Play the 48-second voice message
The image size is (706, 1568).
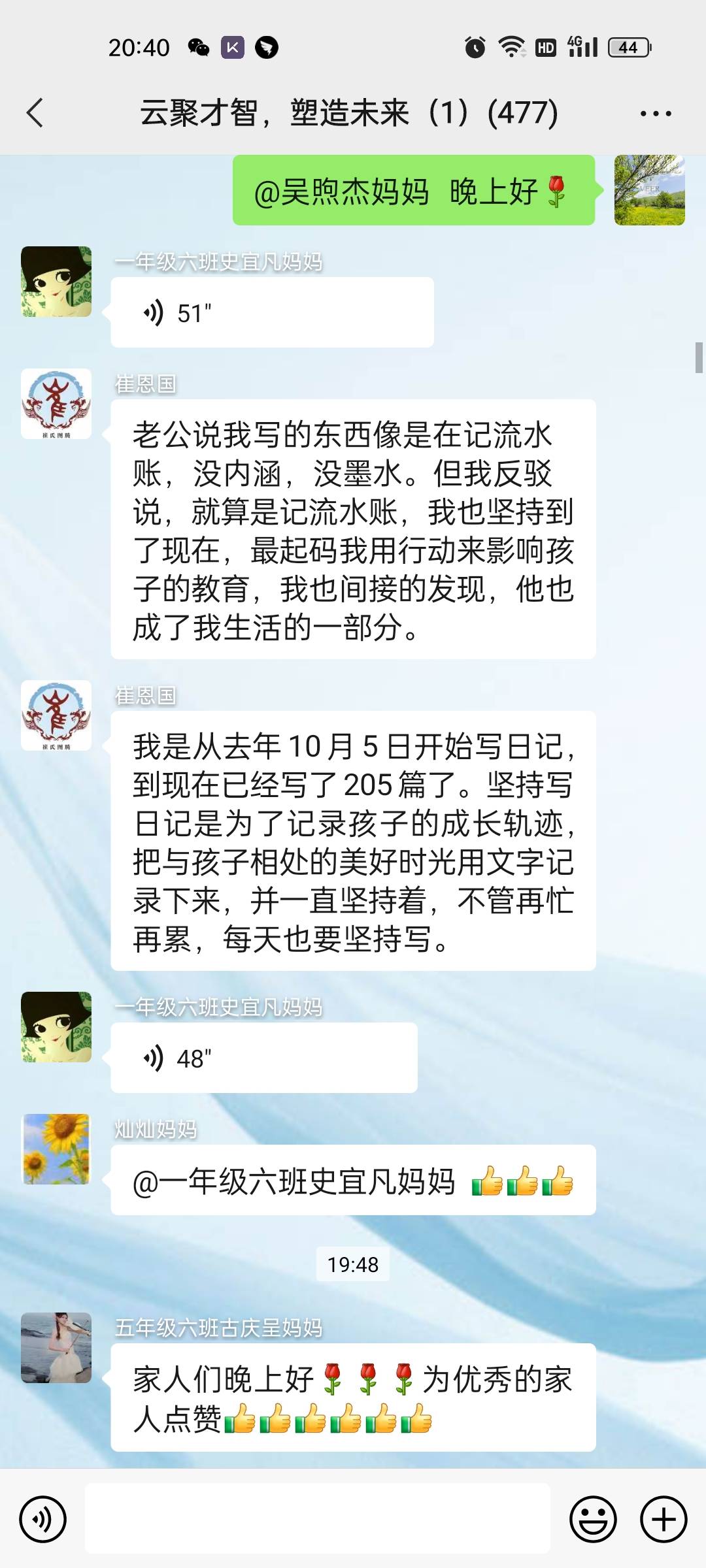tap(264, 1057)
